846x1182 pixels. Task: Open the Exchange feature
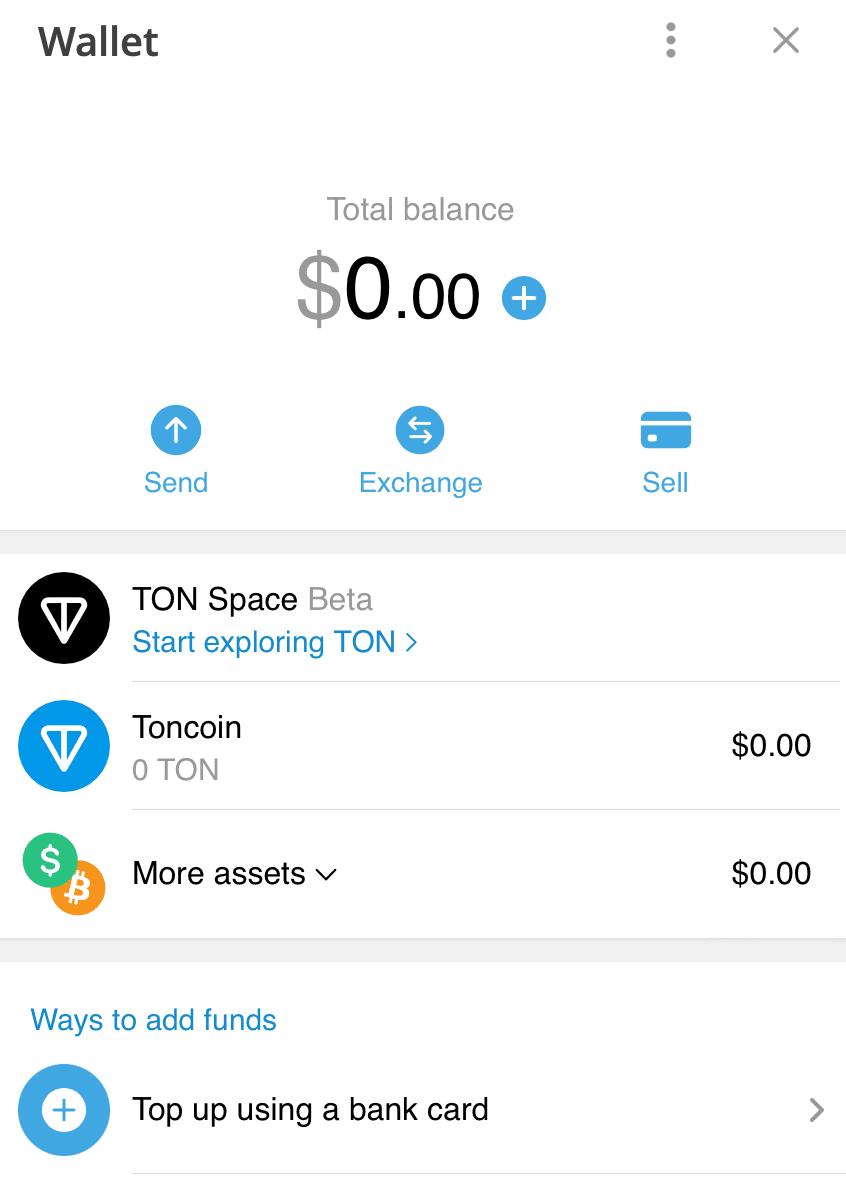(x=420, y=429)
